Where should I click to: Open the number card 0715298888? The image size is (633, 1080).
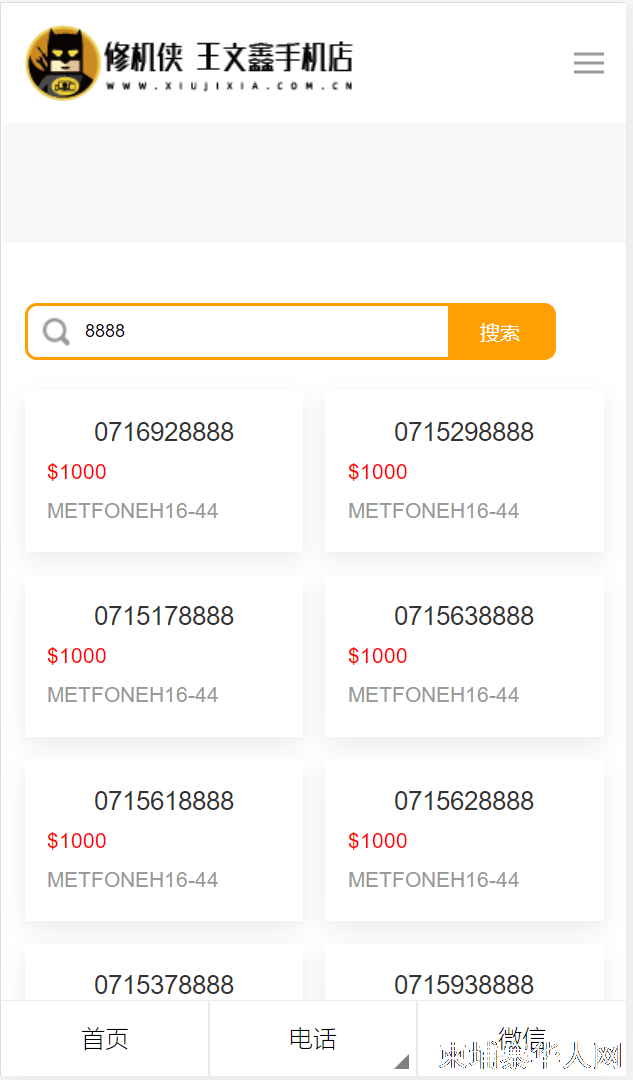click(x=464, y=471)
